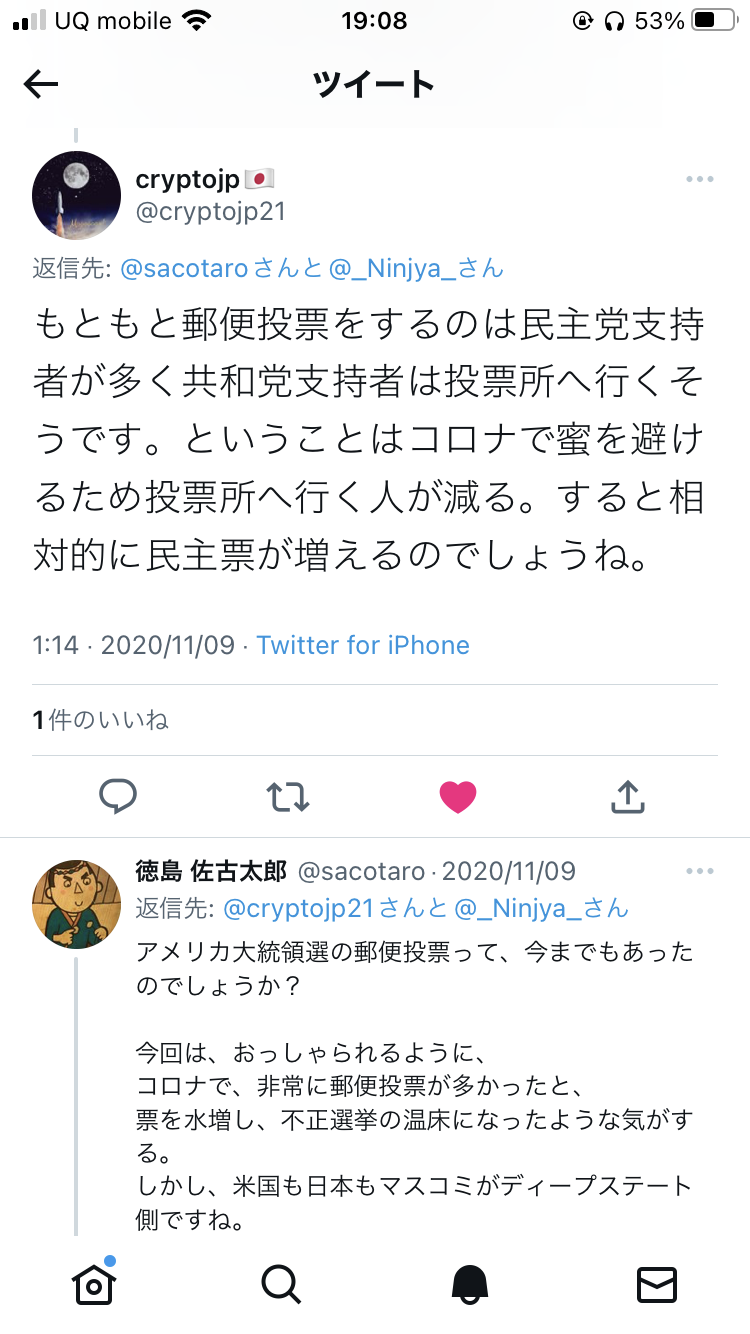Switch to the Home tab

[x=93, y=1282]
